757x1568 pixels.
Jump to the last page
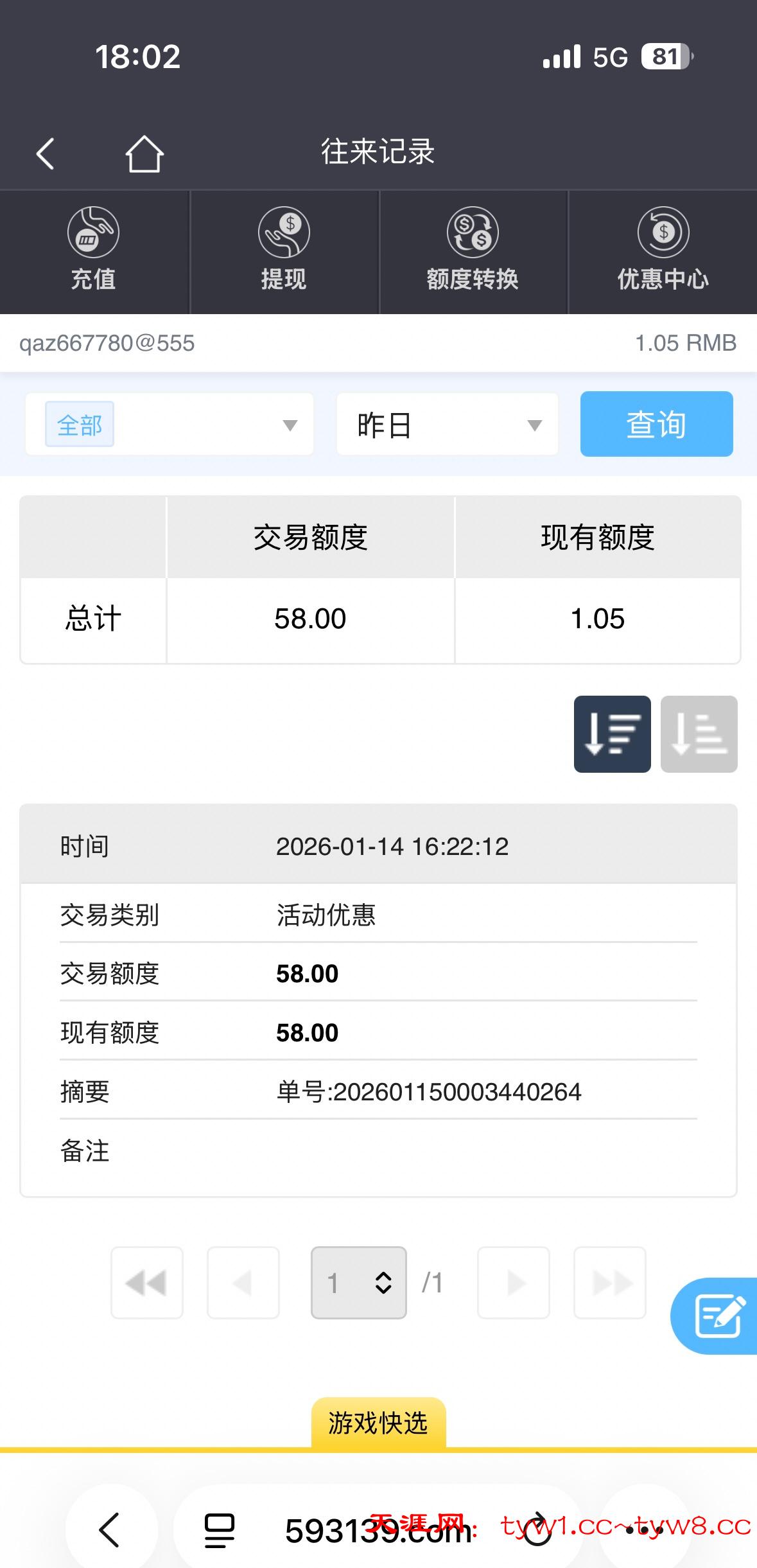coord(609,1283)
